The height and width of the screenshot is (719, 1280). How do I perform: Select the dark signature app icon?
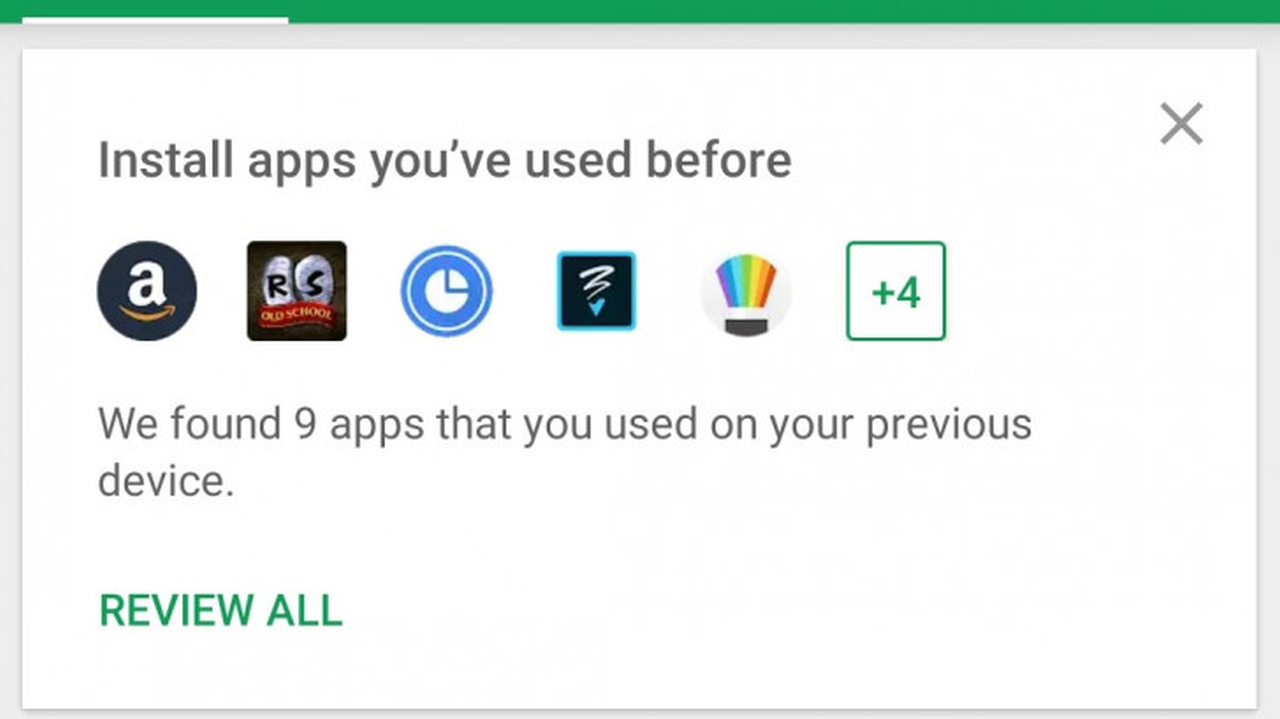[596, 291]
